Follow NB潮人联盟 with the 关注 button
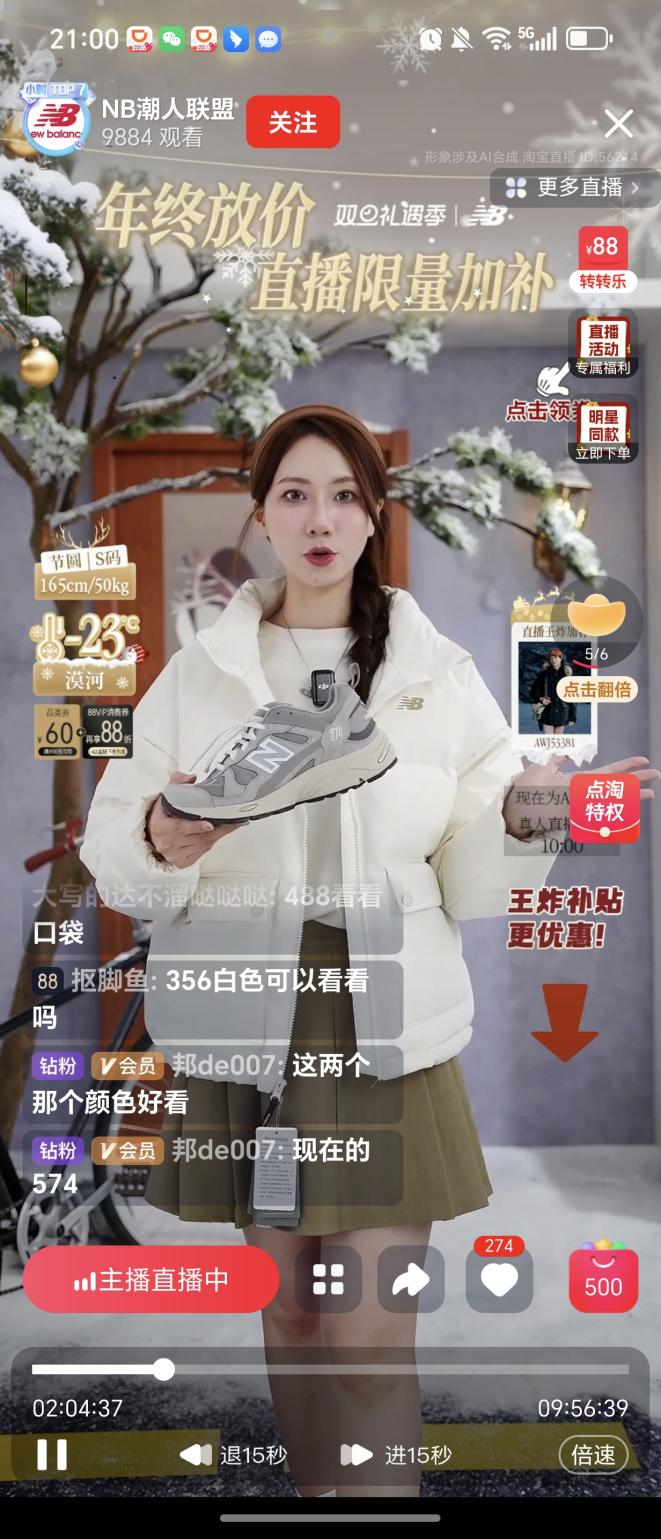Image resolution: width=661 pixels, height=1539 pixels. pos(292,122)
